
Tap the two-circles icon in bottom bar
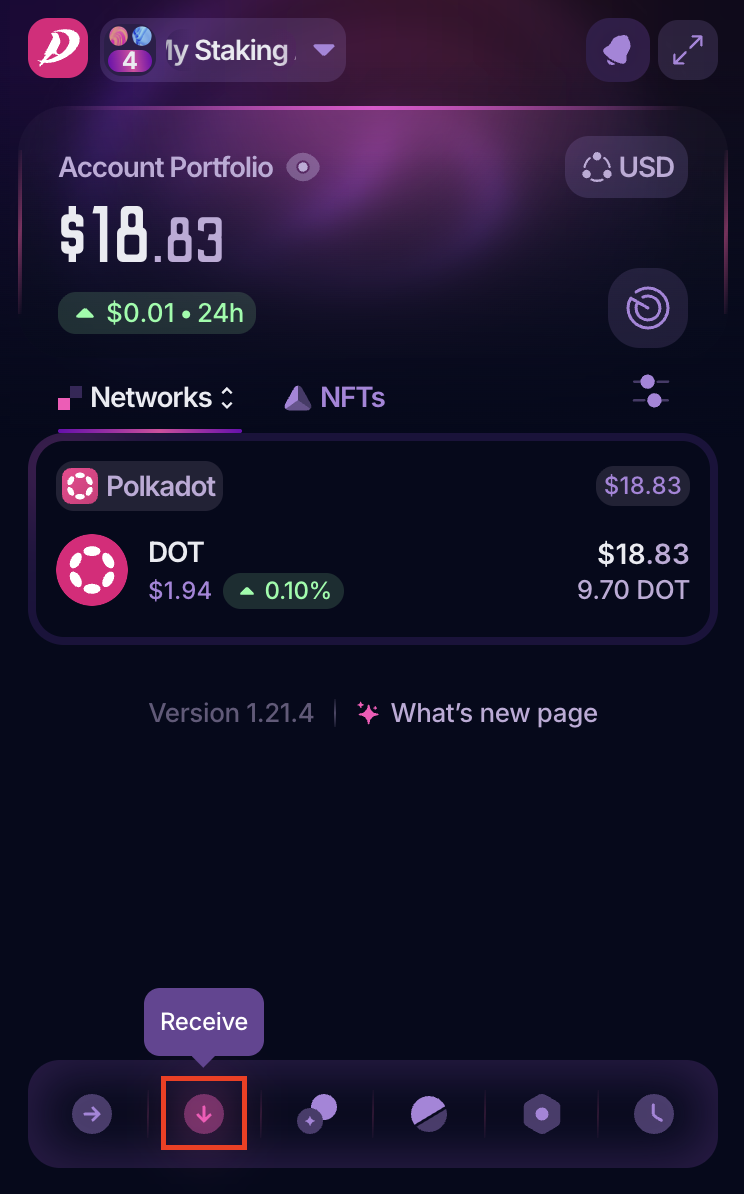tap(317, 1113)
